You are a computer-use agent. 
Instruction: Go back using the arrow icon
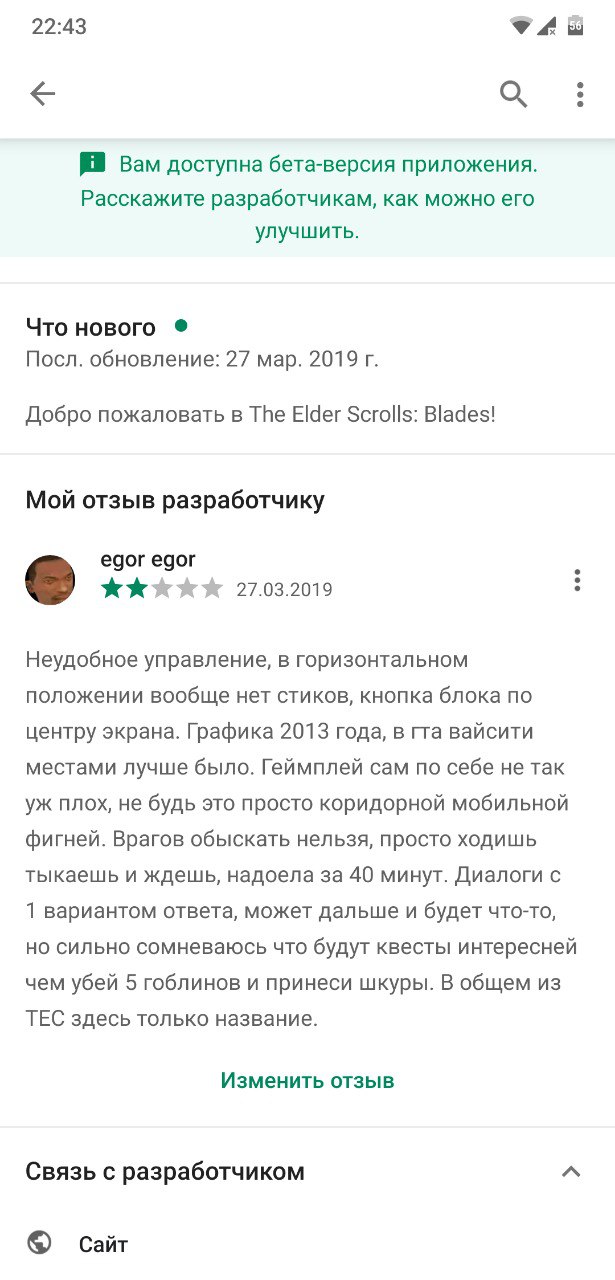click(x=42, y=94)
